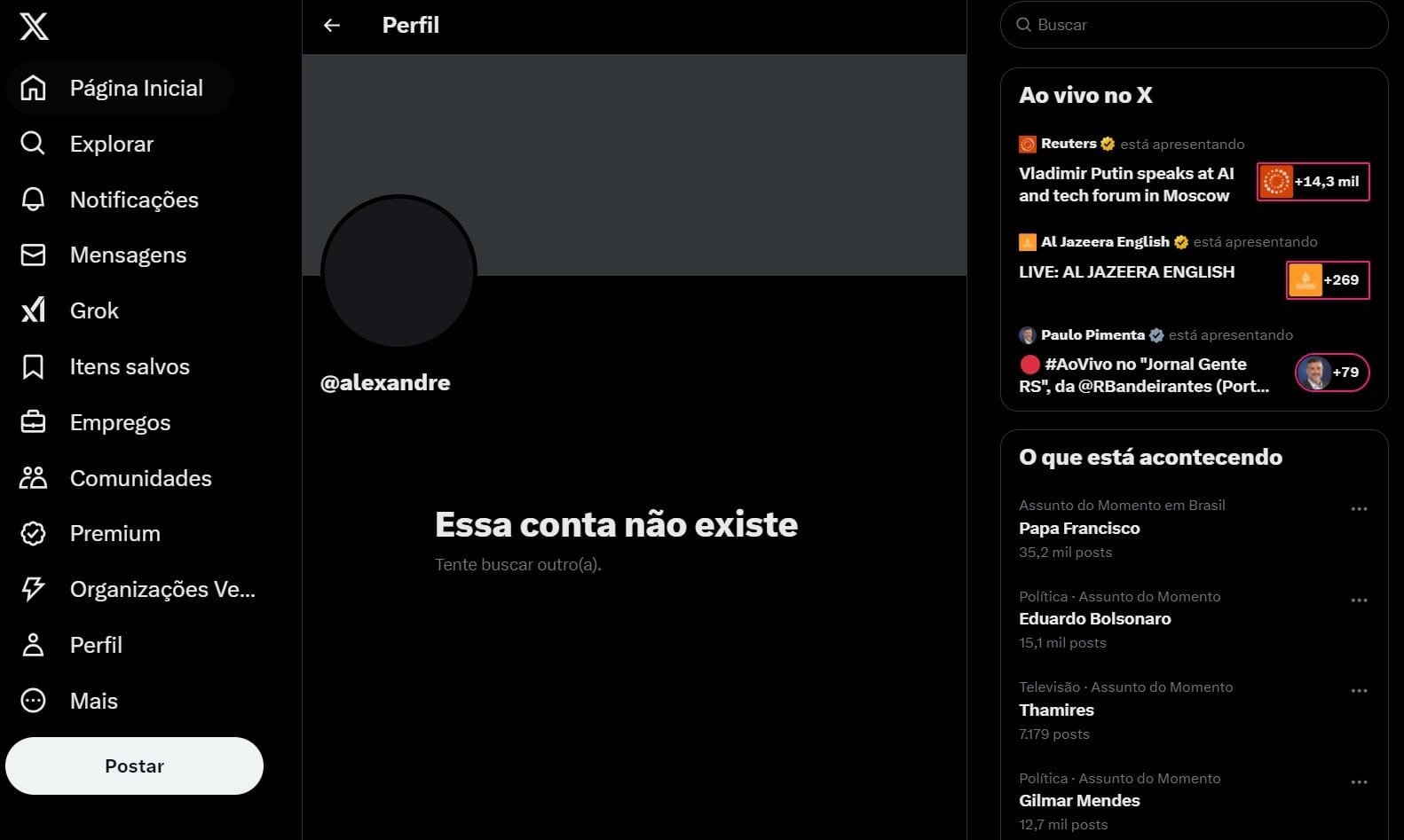
Task: Go back using the arrow icon
Action: coord(332,26)
